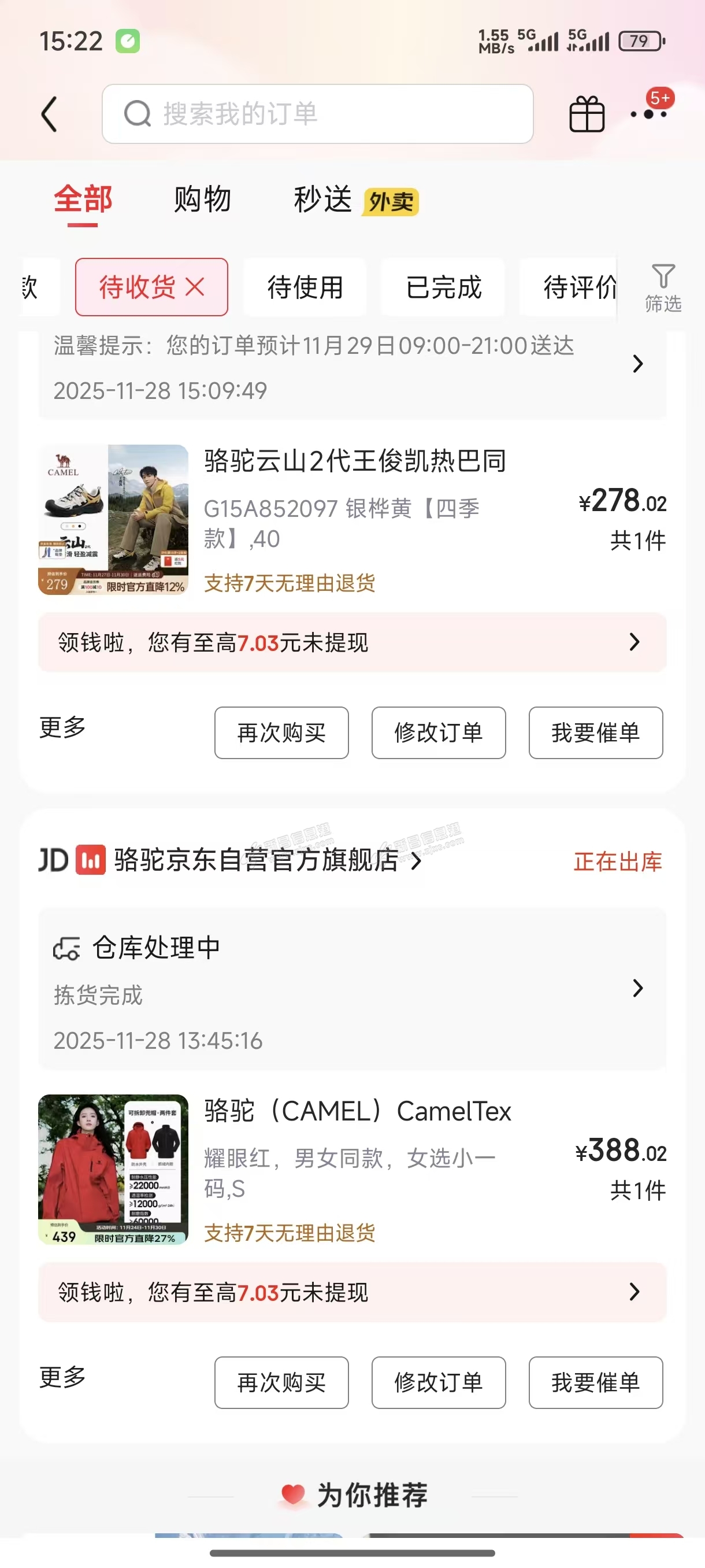This screenshot has height=1568, width=705.
Task: Switch to the 购物 tab
Action: [203, 199]
